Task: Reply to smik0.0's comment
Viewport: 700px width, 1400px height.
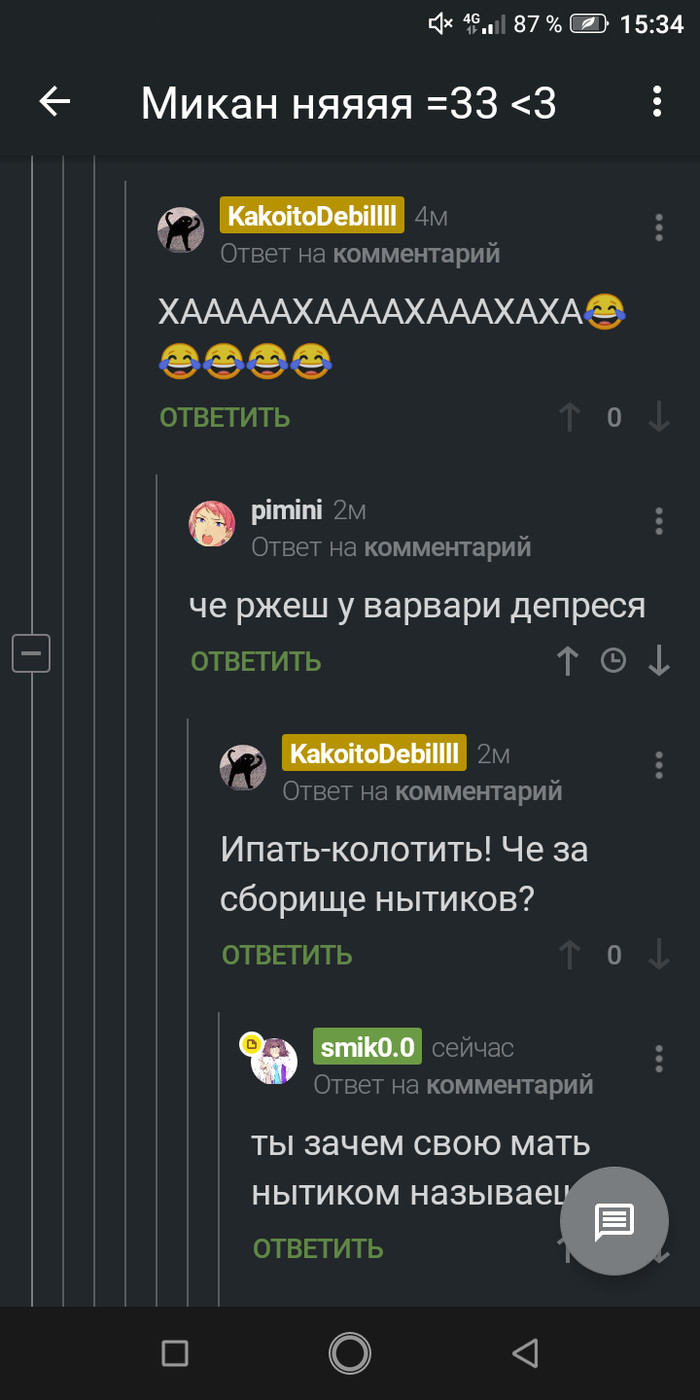Action: pyautogui.click(x=318, y=1248)
